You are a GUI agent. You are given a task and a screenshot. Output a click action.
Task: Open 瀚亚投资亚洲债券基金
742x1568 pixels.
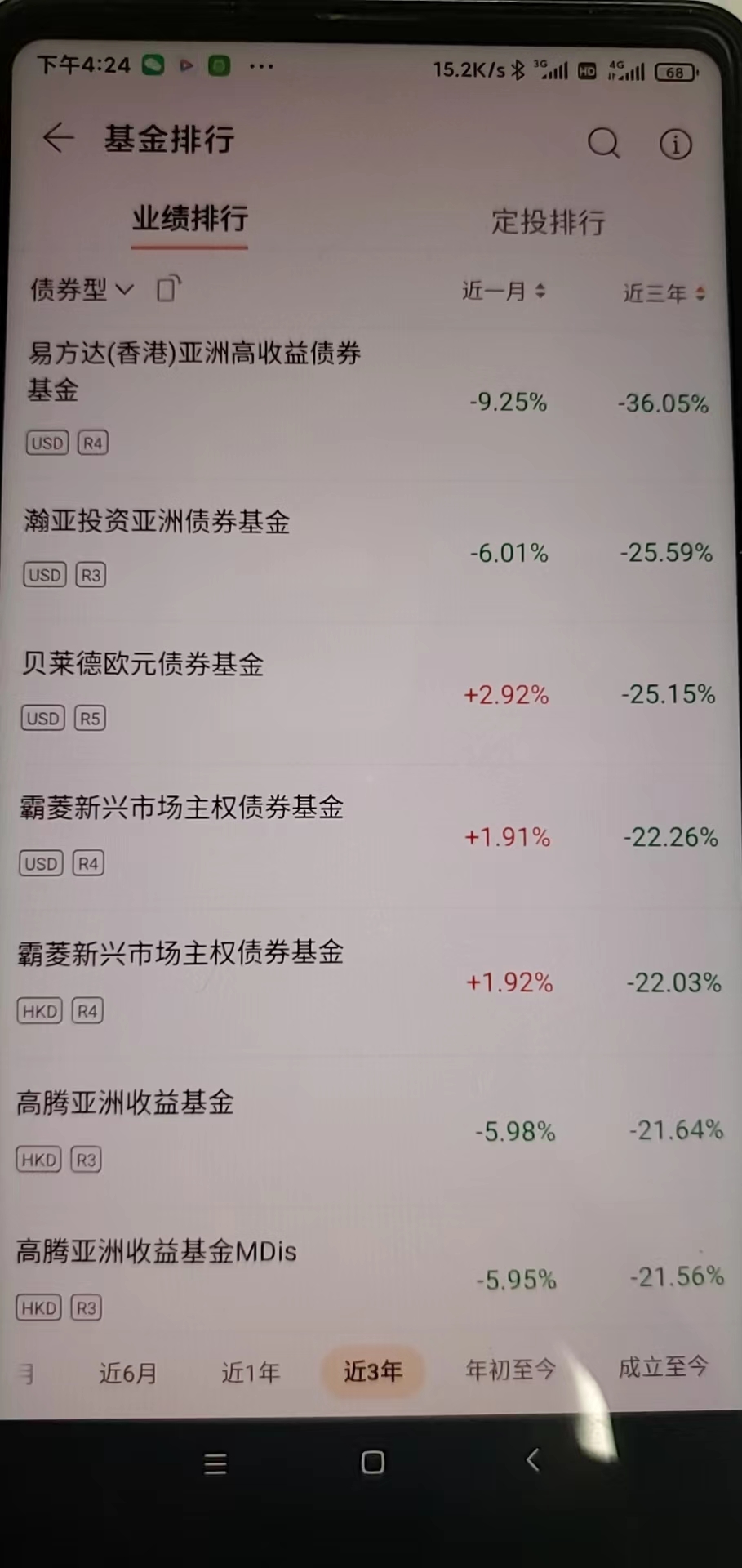coord(157,522)
